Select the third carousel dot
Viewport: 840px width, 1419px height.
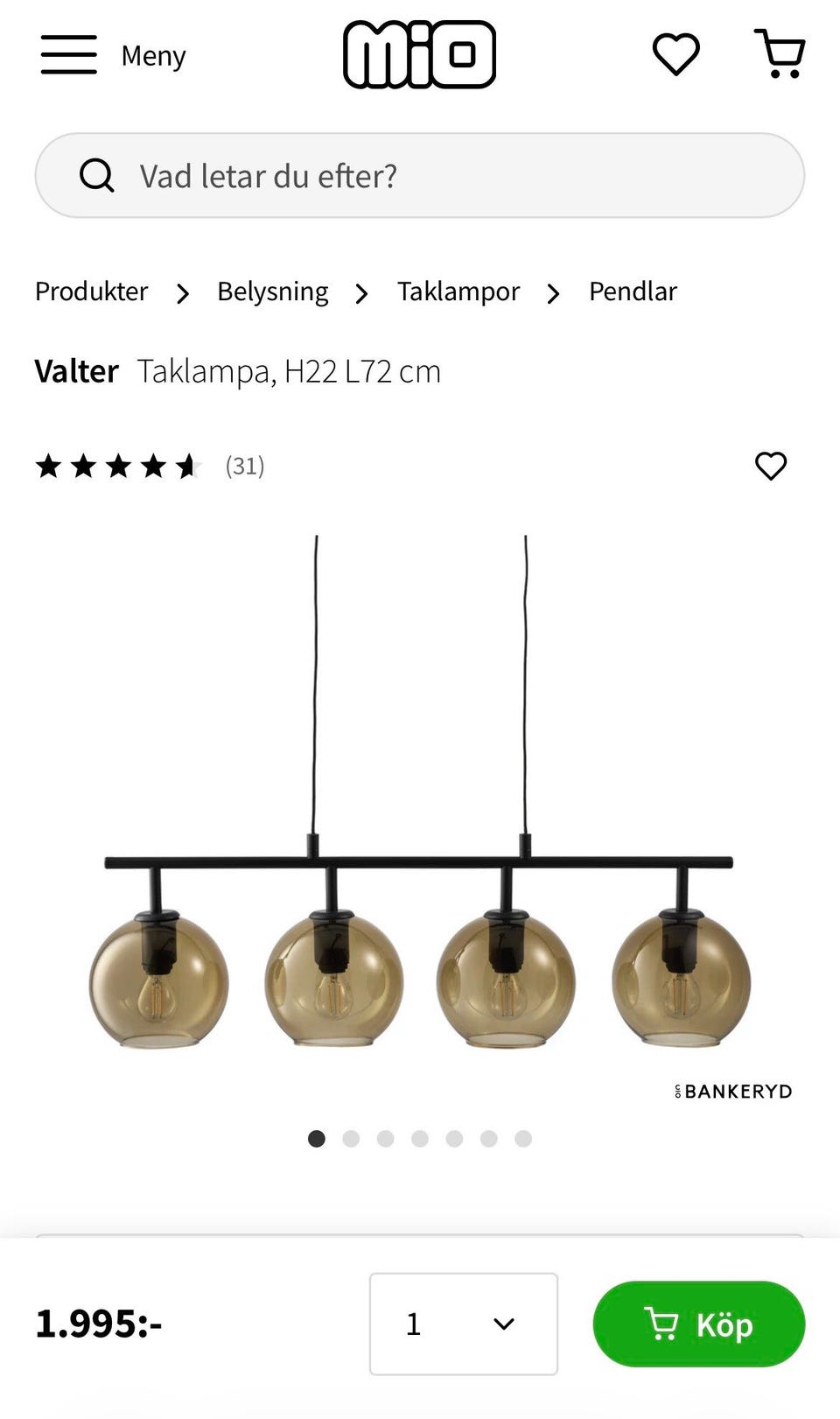[386, 1139]
